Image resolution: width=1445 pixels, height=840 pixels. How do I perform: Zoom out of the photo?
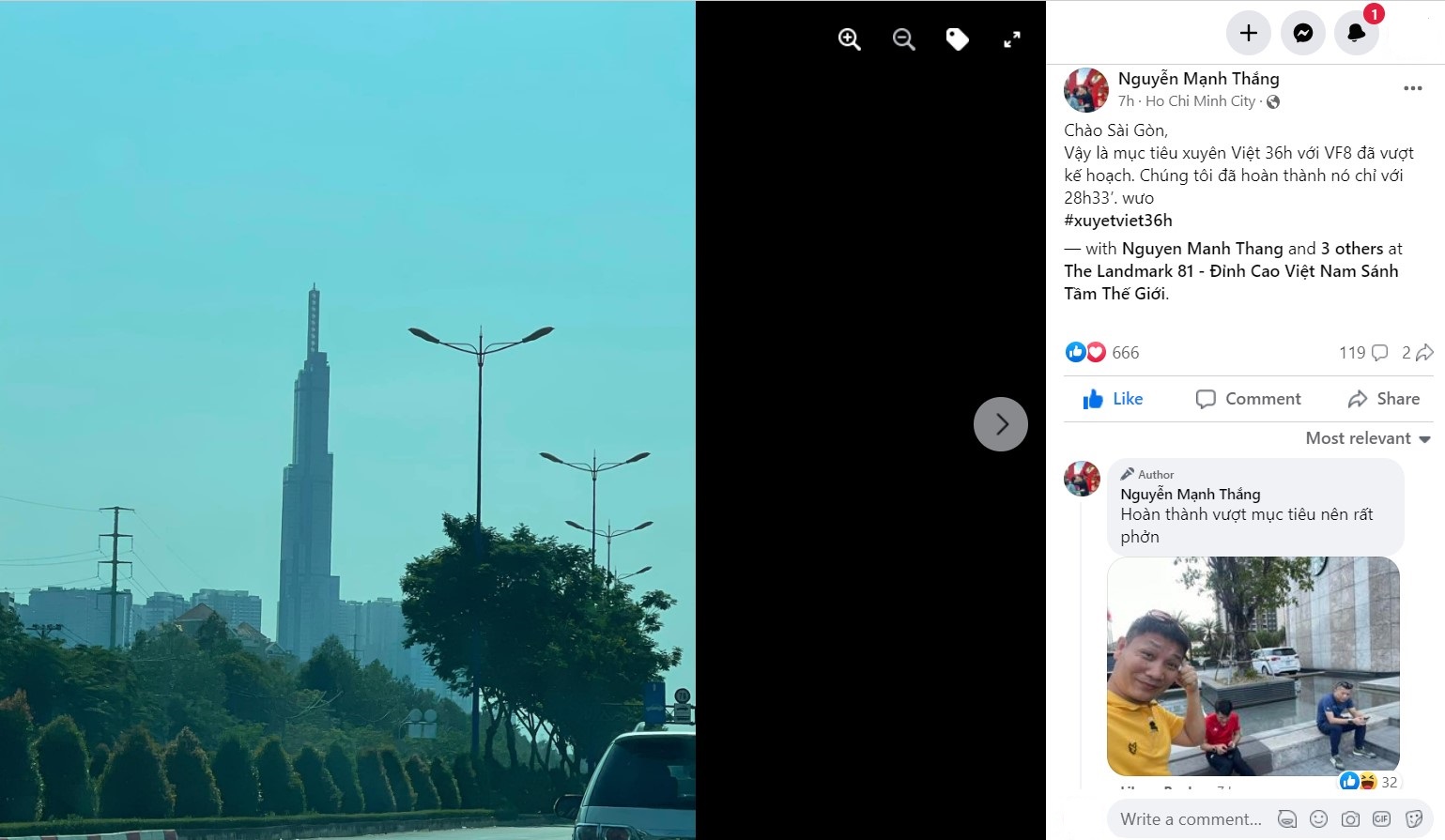(903, 39)
